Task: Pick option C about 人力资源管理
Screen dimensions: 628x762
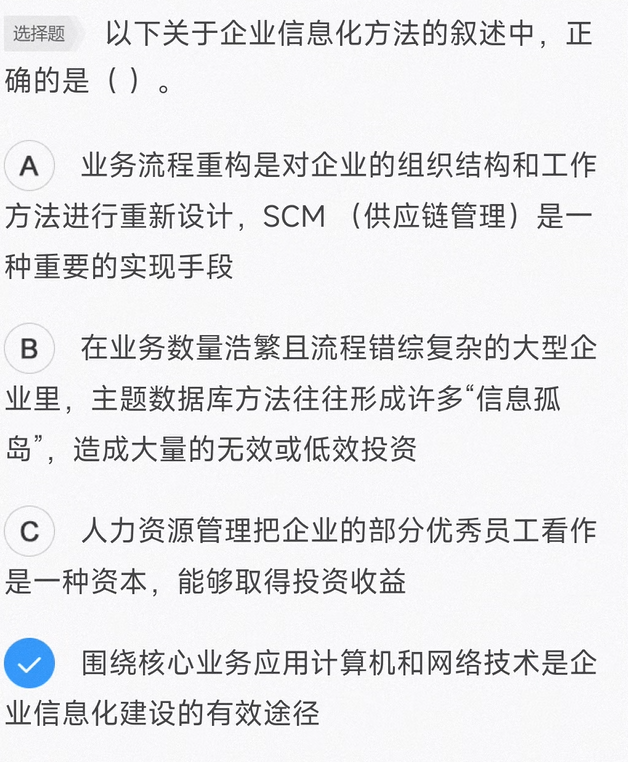Action: pos(30,532)
